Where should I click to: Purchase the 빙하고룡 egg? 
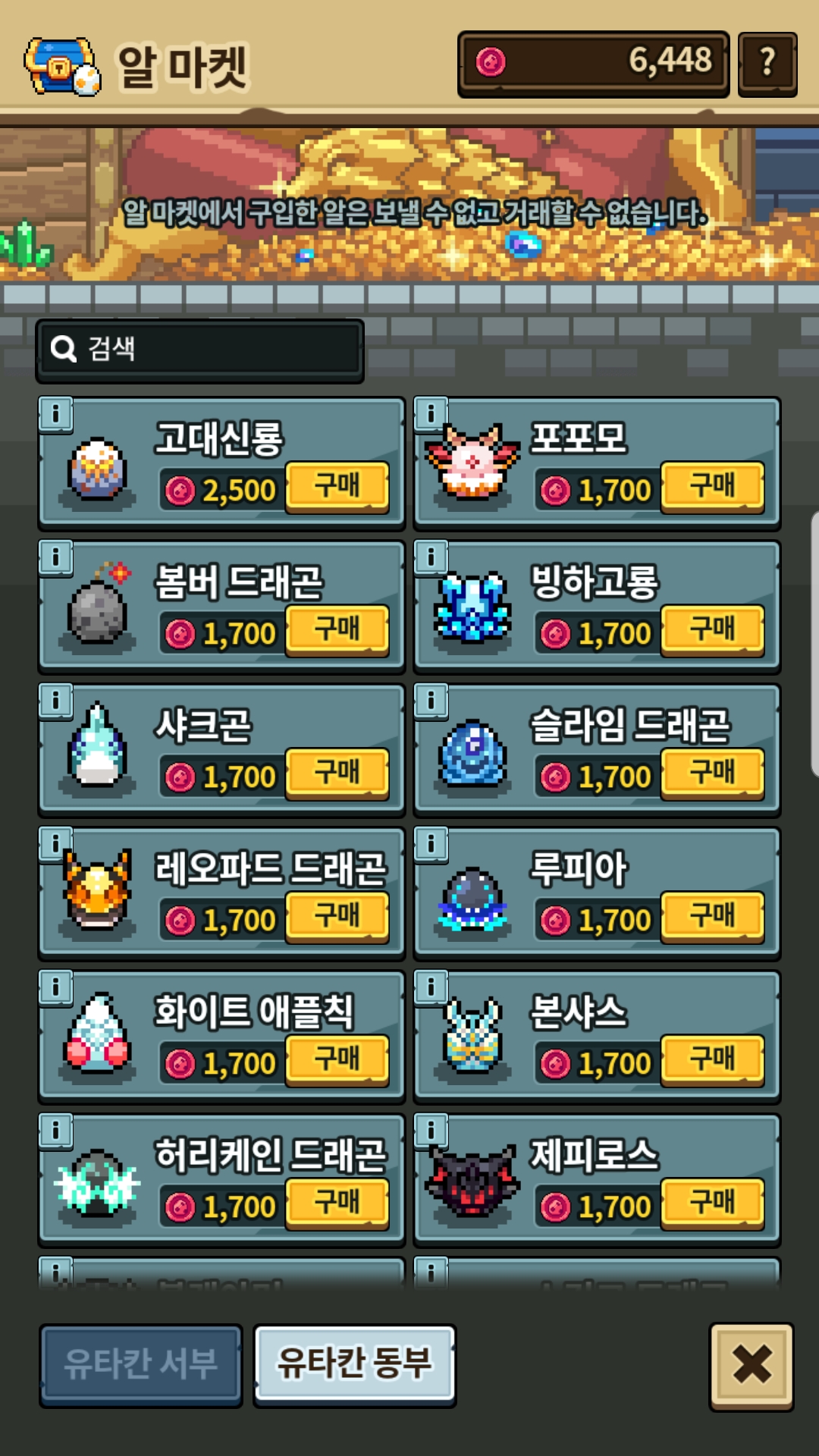712,629
